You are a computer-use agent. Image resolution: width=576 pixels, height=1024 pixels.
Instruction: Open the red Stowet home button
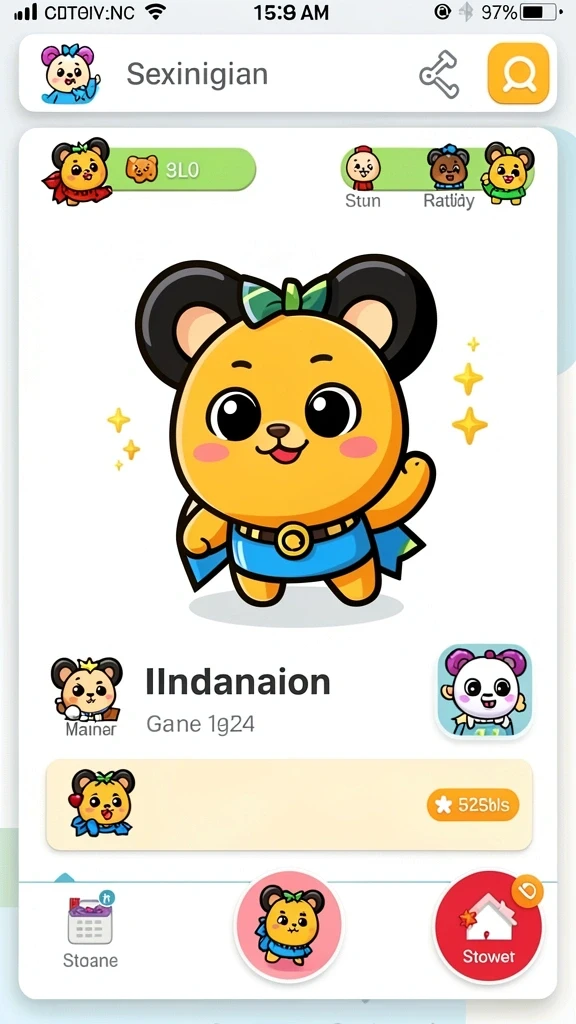pyautogui.click(x=488, y=927)
